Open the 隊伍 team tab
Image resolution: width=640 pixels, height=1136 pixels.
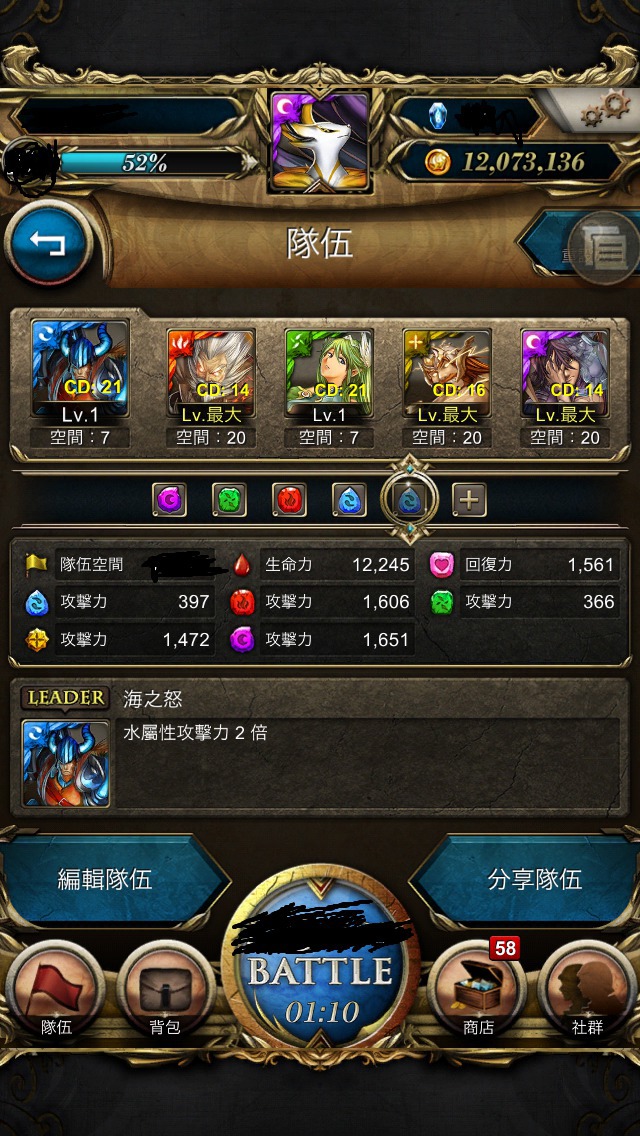(56, 991)
